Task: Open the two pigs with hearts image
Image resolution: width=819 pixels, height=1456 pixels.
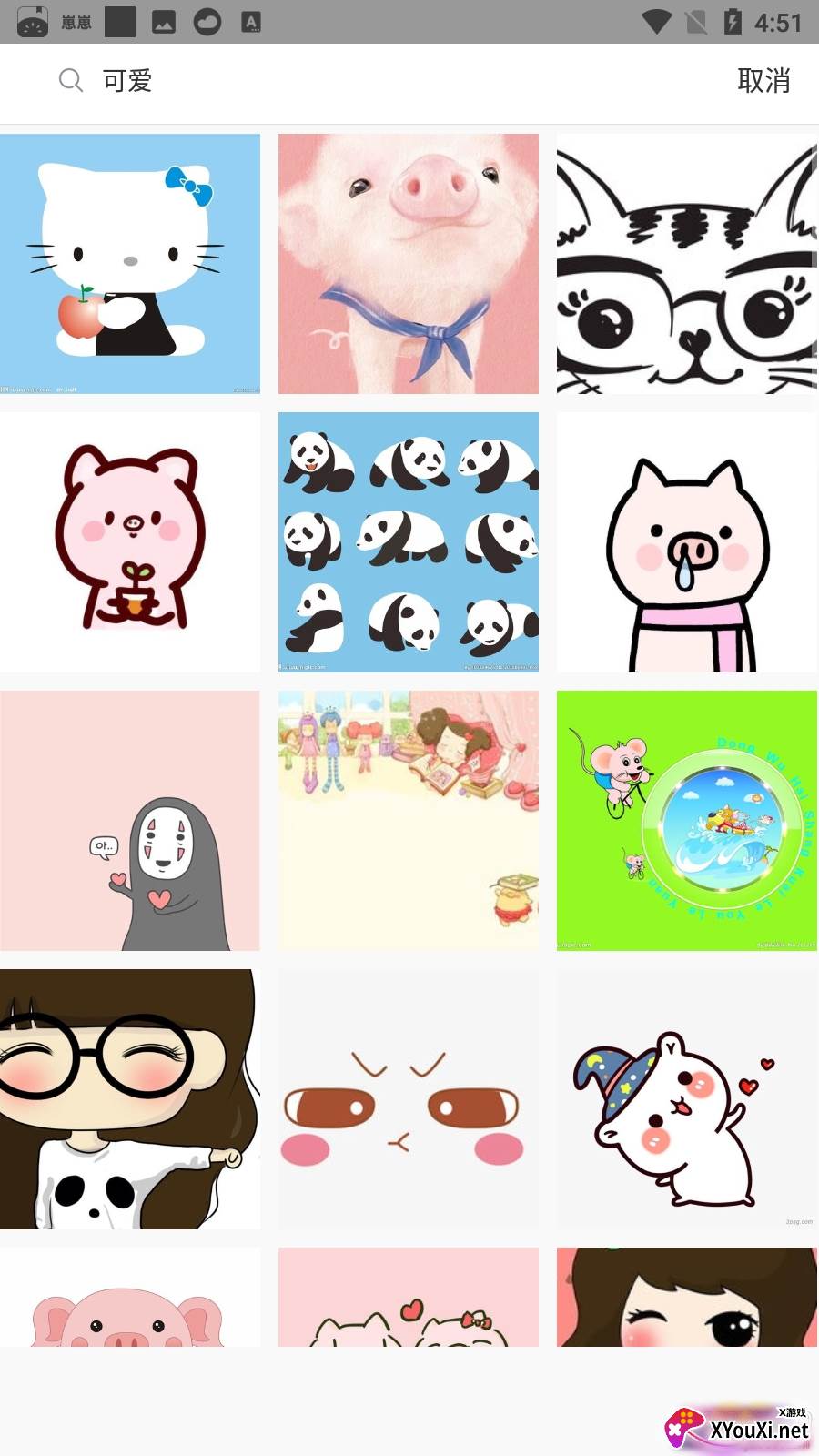Action: coord(409,1298)
